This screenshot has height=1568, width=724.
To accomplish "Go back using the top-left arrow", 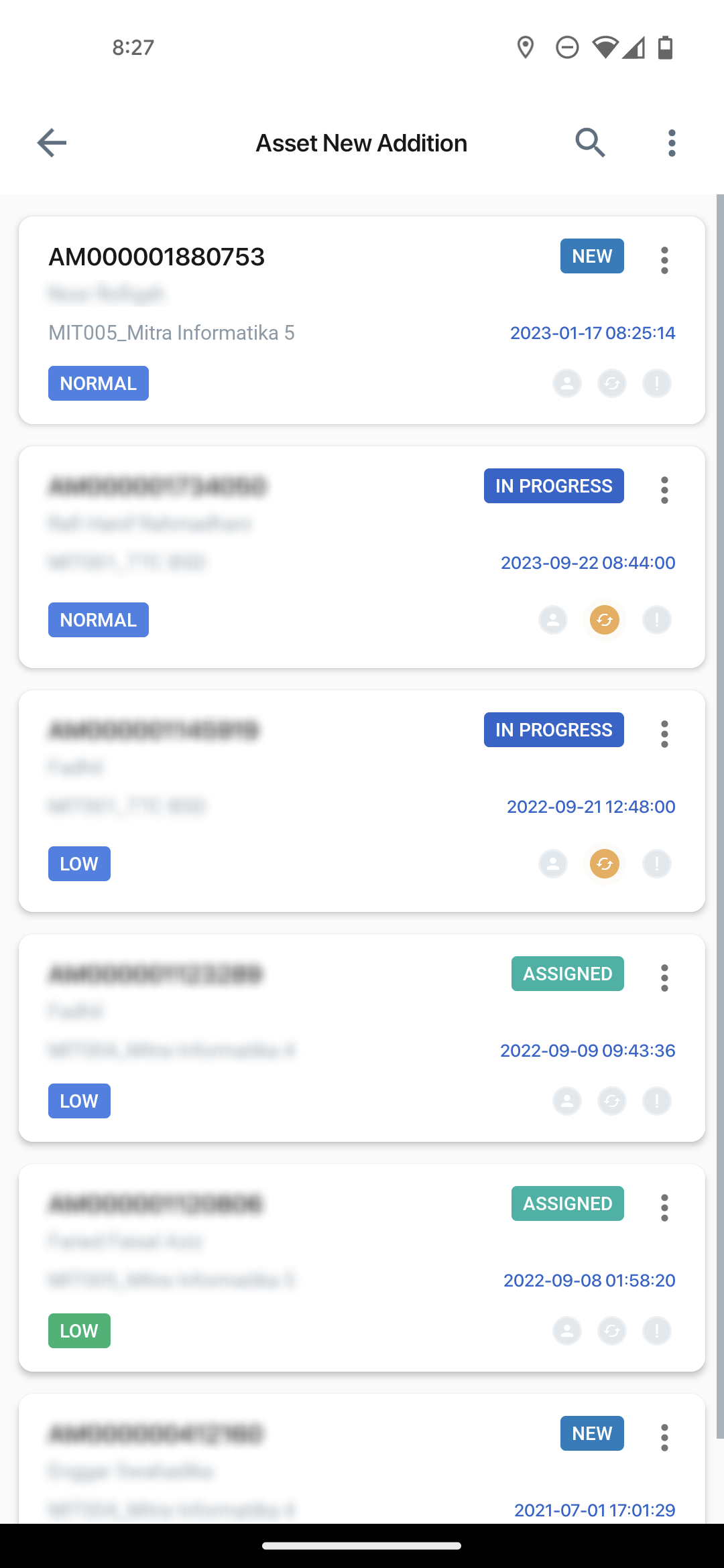I will point(52,143).
